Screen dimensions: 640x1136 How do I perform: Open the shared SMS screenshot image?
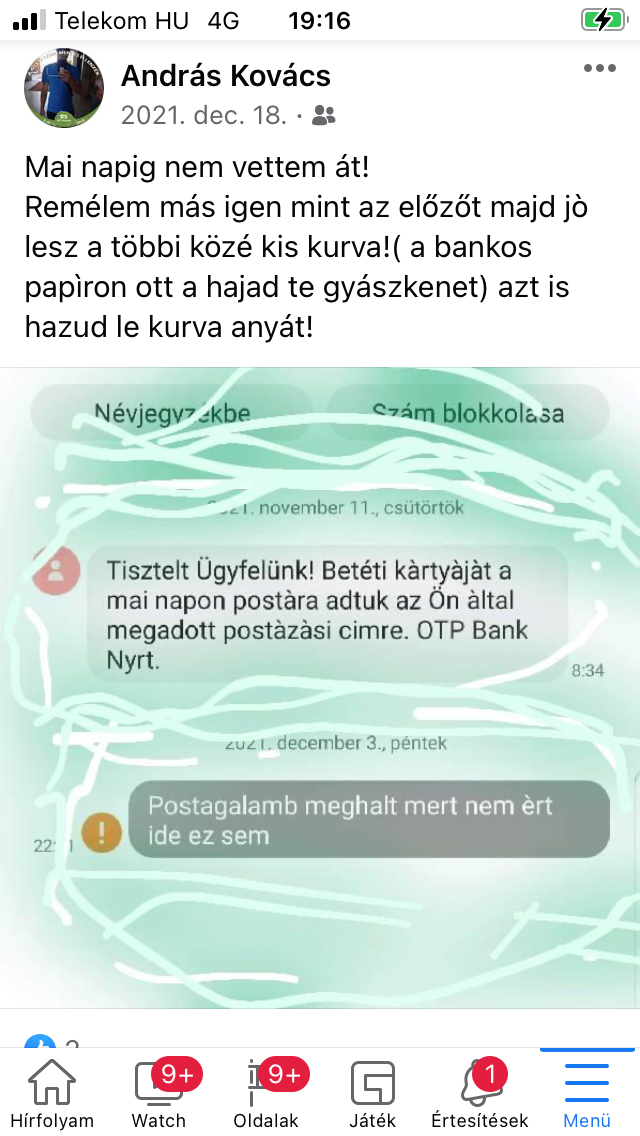pyautogui.click(x=320, y=688)
